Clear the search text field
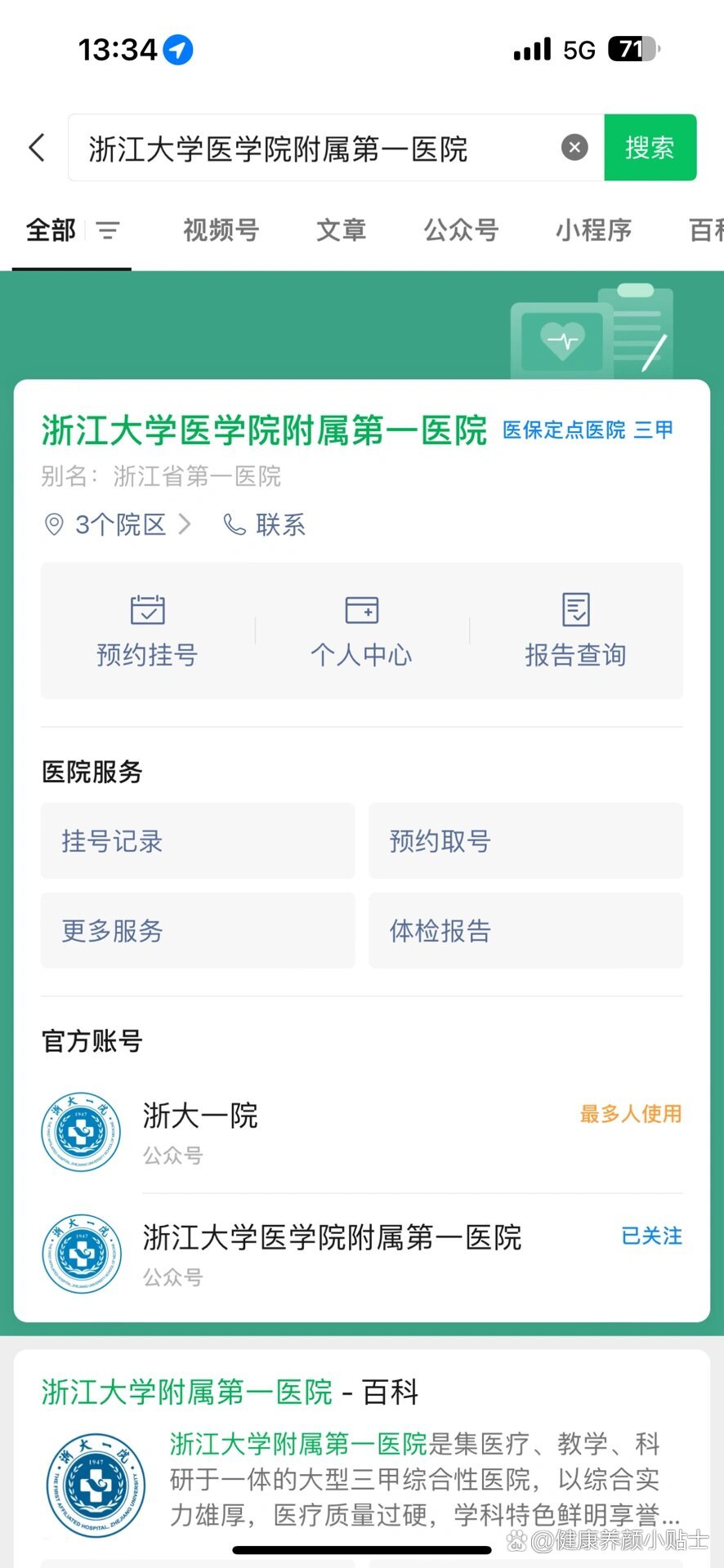 pyautogui.click(x=574, y=148)
